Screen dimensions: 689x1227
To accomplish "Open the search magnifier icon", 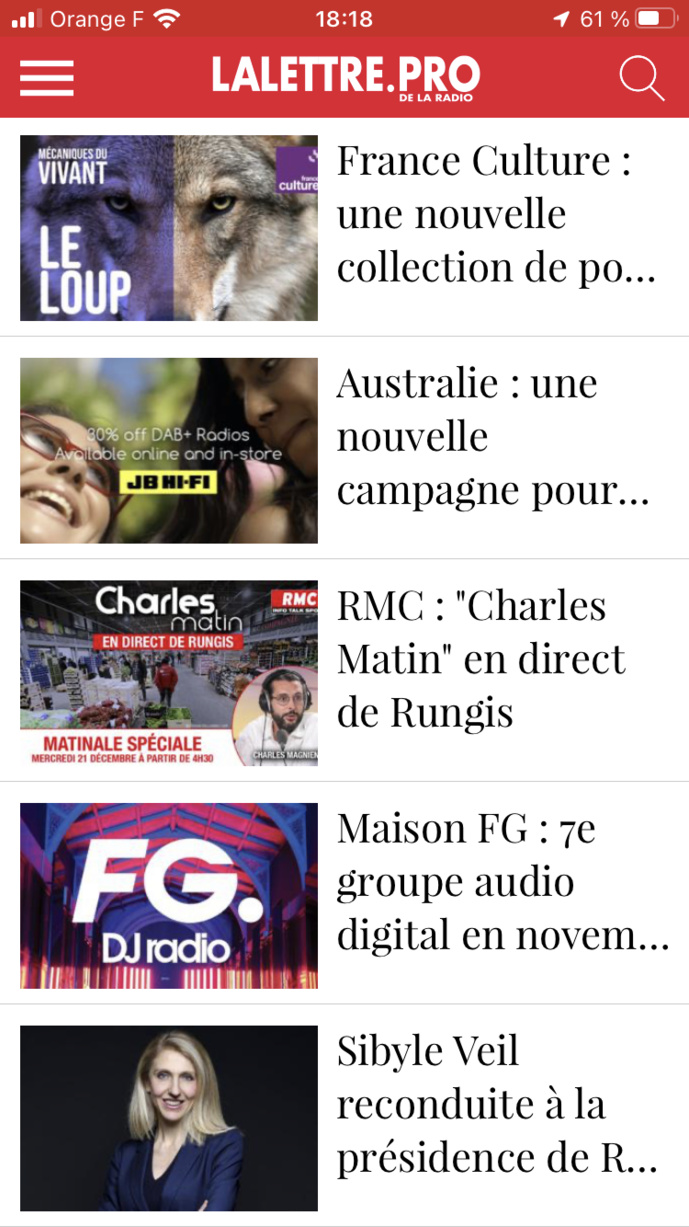I will pos(641,78).
